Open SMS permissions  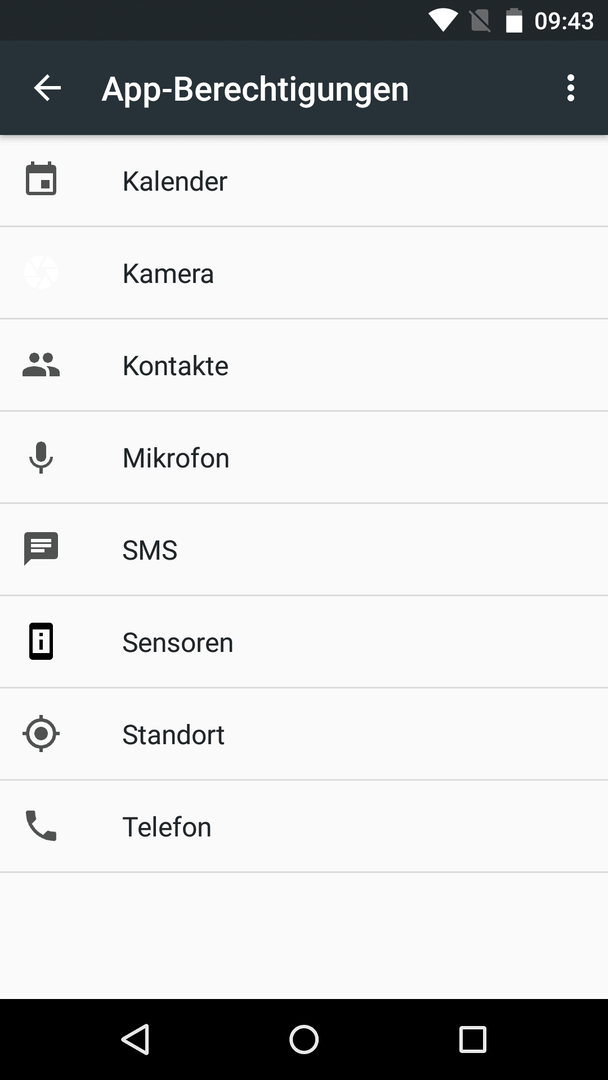tap(304, 550)
